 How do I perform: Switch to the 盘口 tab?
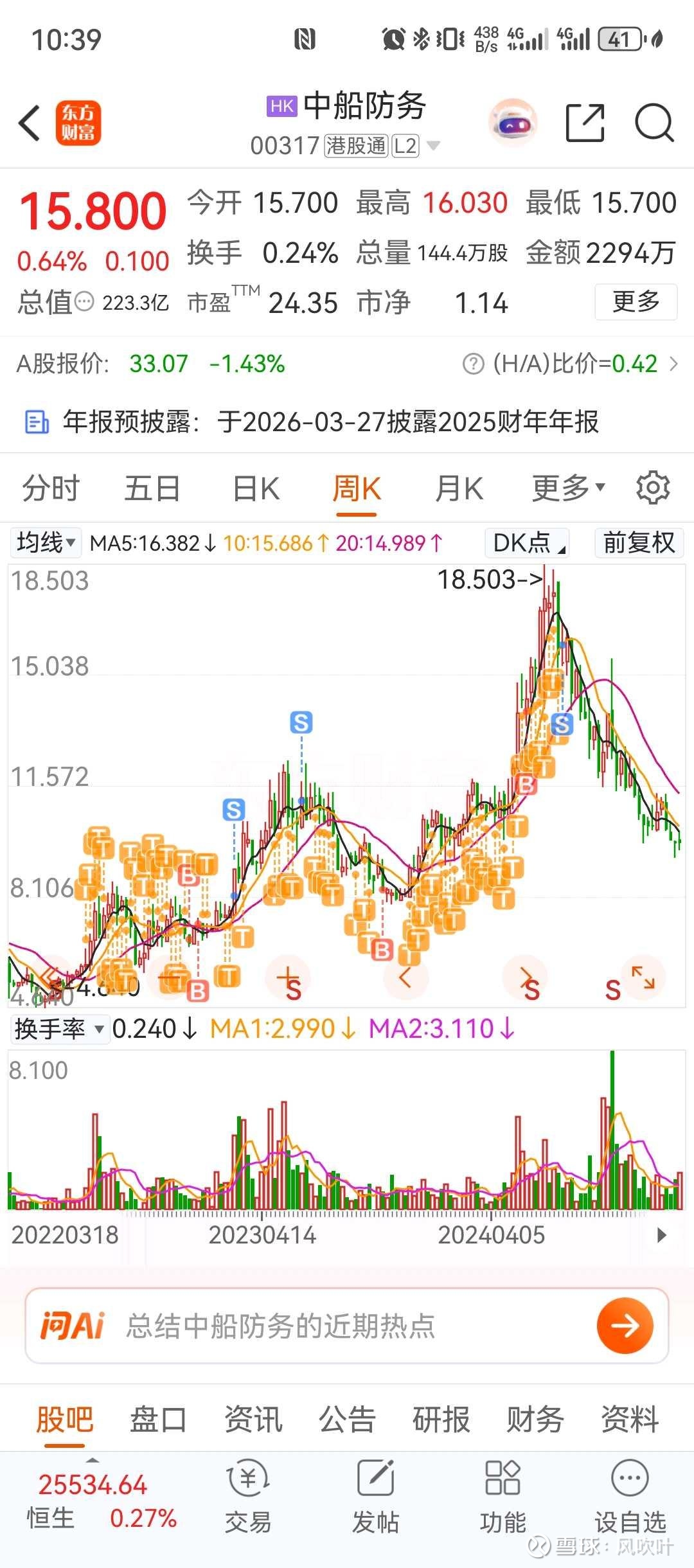158,1419
